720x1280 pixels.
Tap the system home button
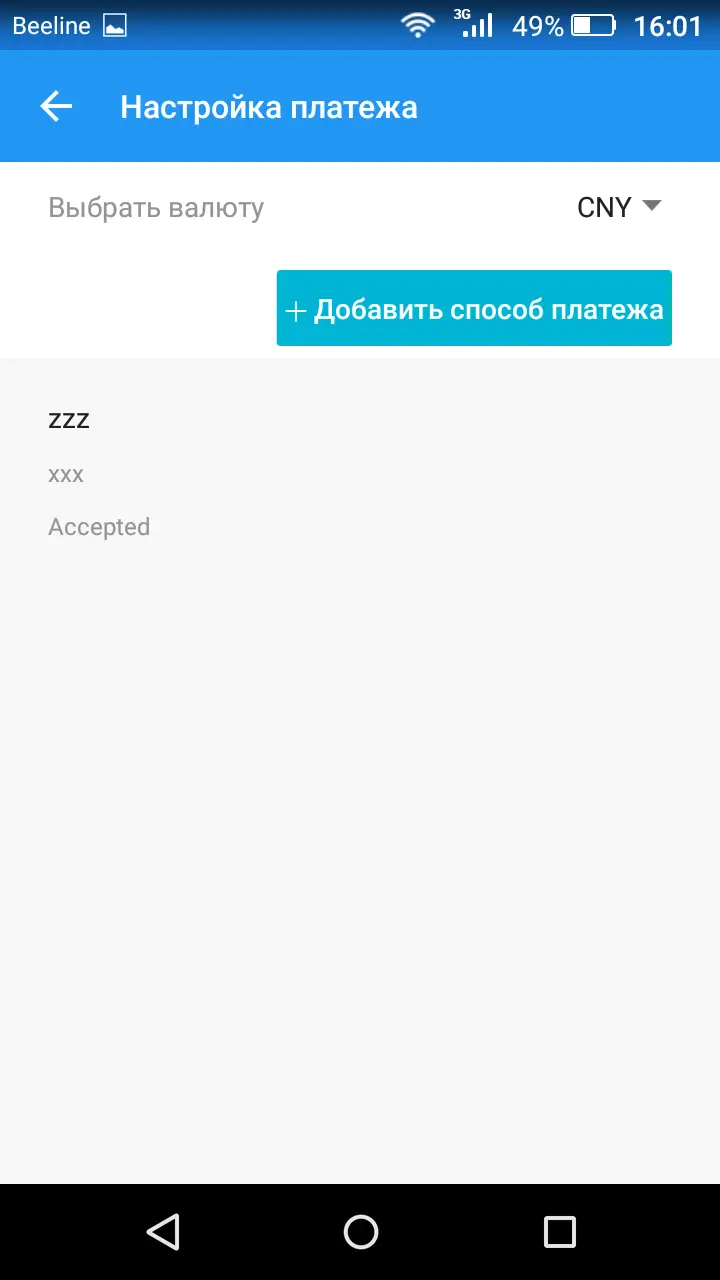[x=360, y=1231]
